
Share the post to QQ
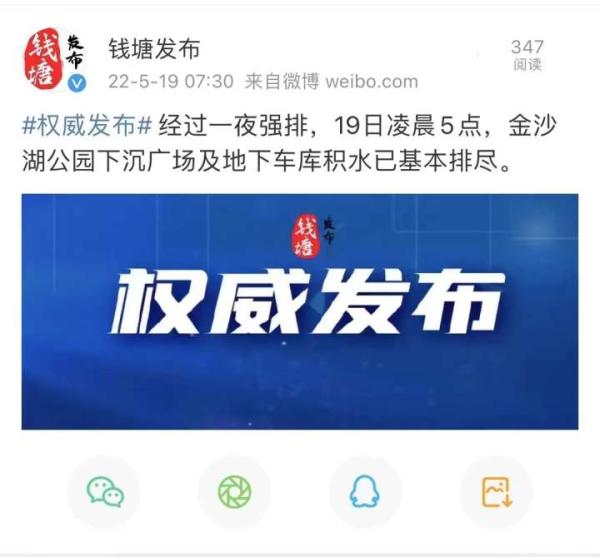coord(365,491)
